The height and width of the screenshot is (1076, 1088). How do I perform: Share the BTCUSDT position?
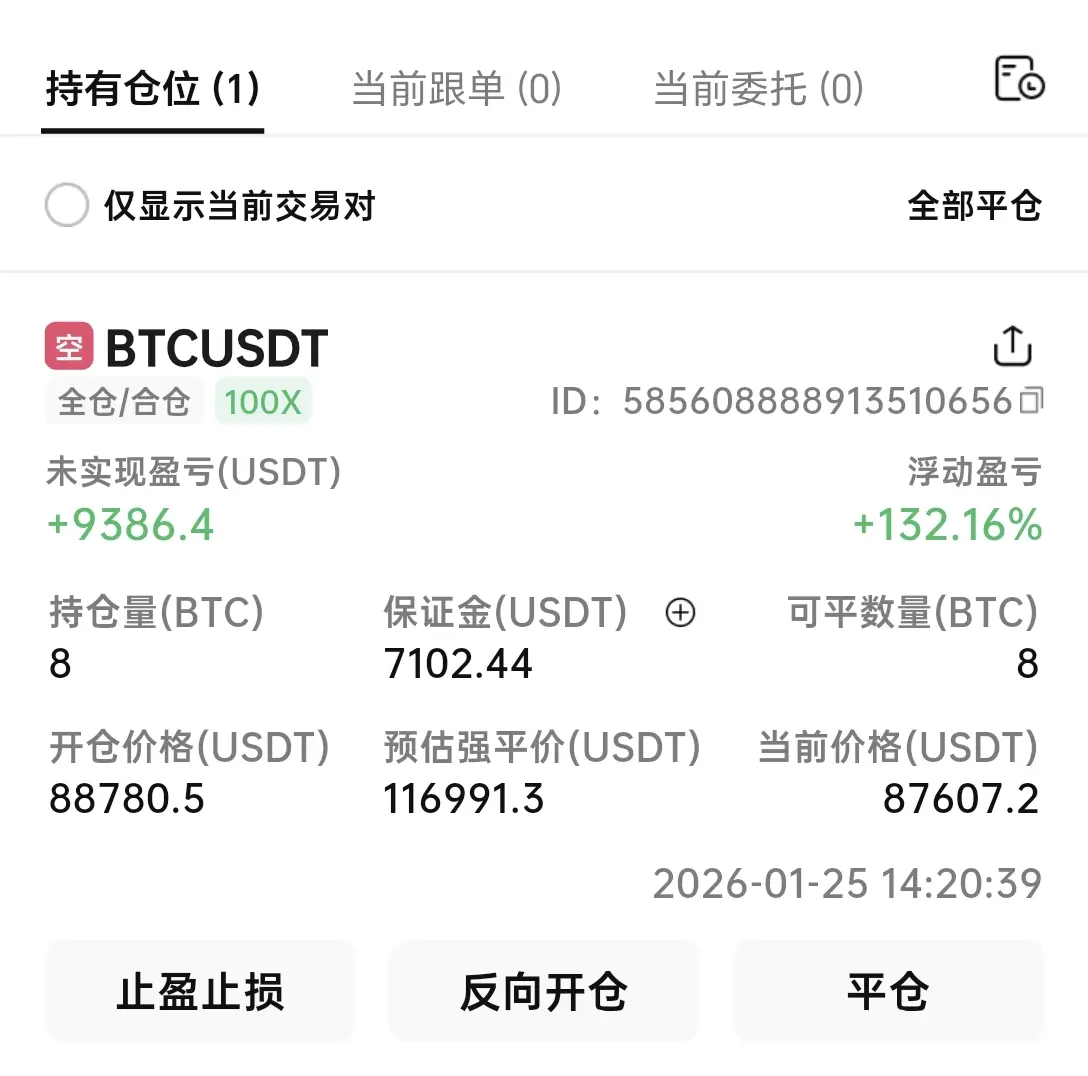[x=1012, y=347]
